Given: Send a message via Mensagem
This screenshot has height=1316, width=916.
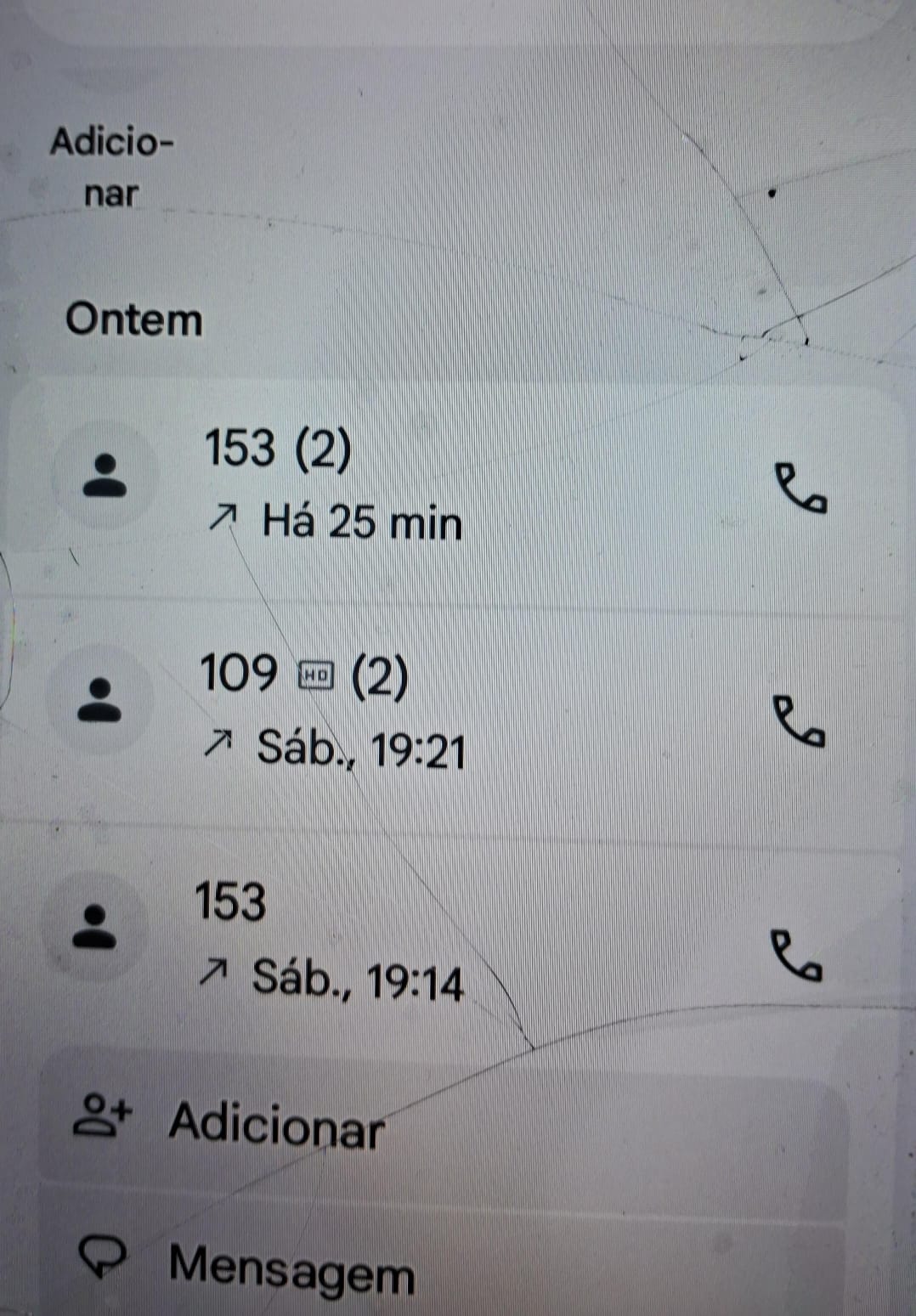Looking at the screenshot, I should pyautogui.click(x=289, y=1268).
